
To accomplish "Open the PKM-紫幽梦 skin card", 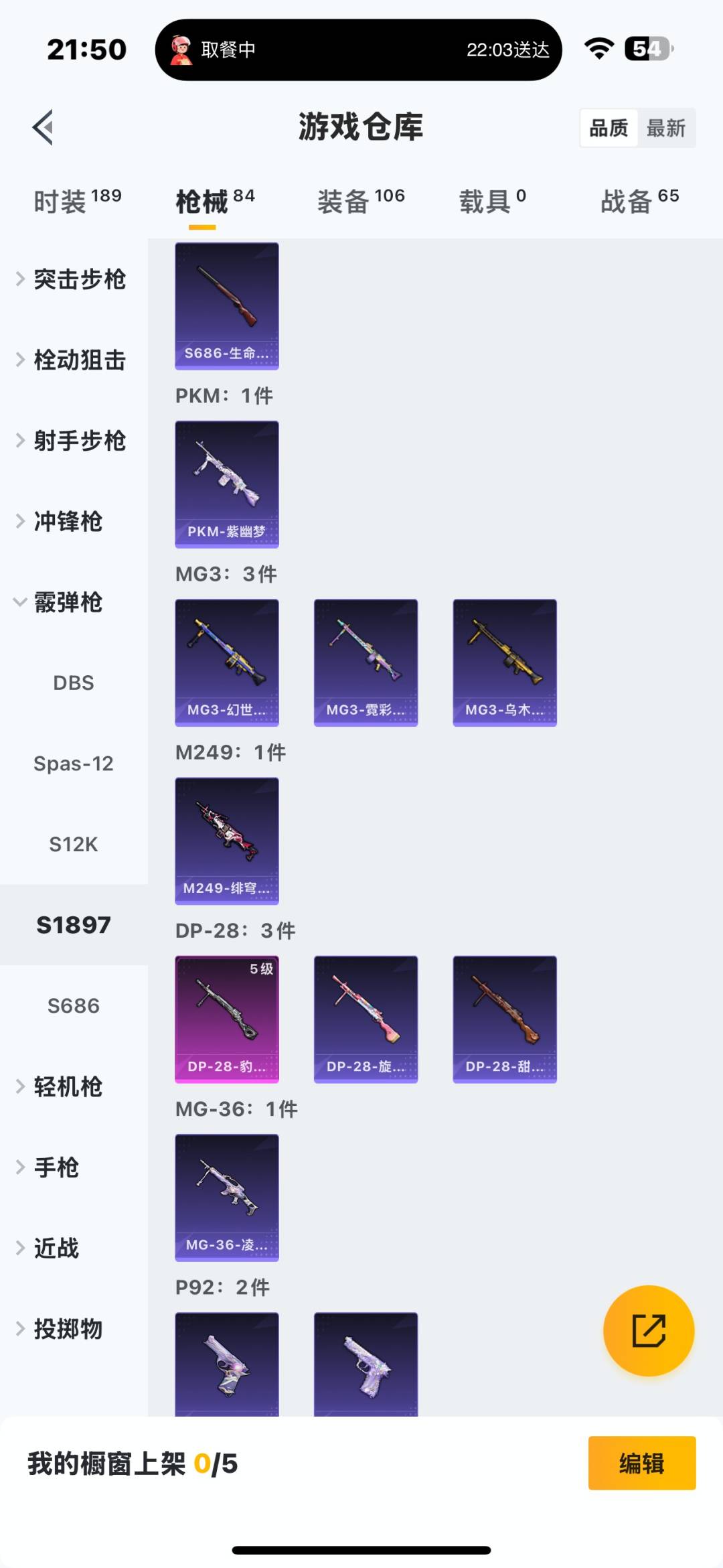I will click(x=226, y=484).
